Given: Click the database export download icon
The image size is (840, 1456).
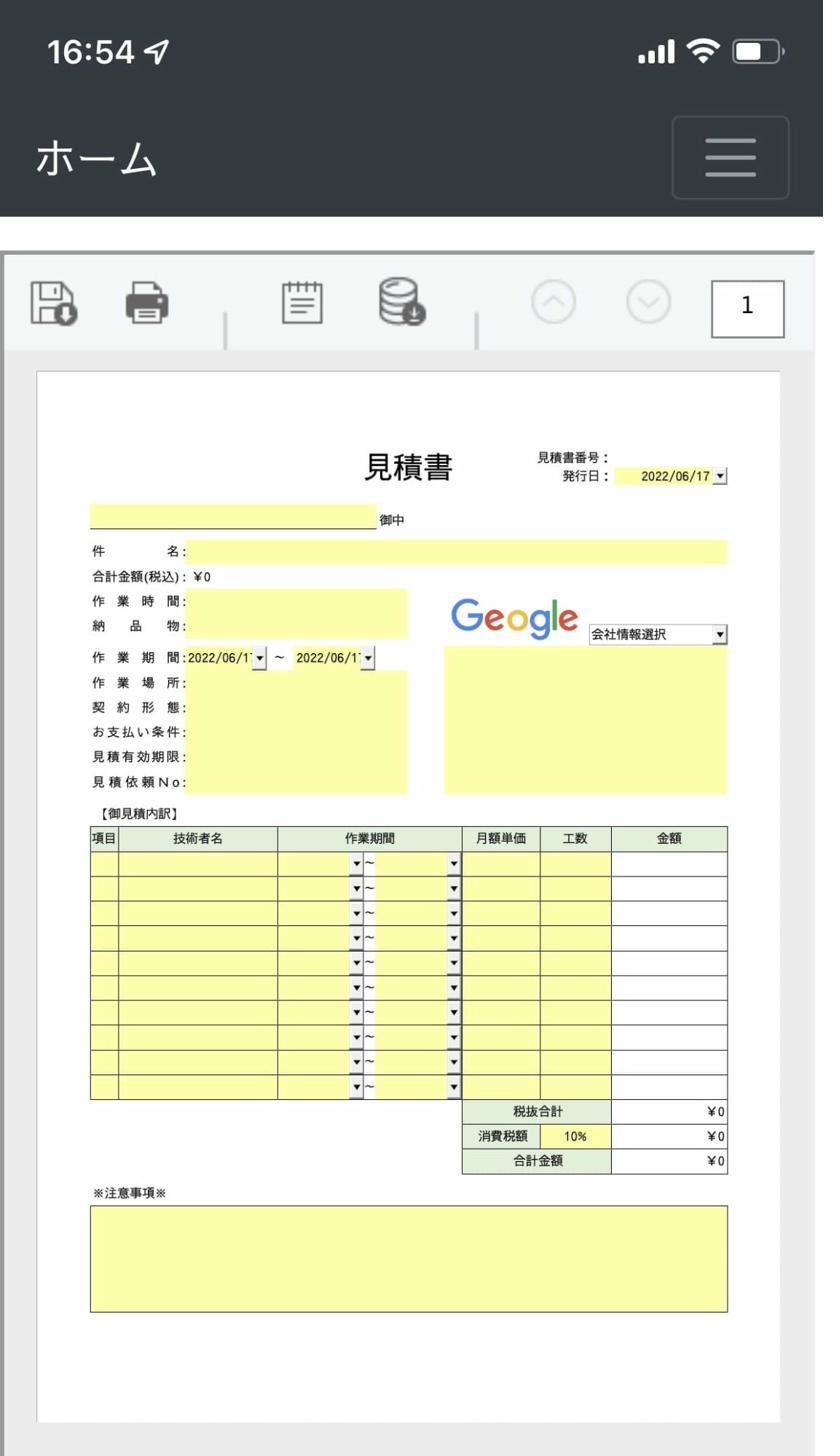Looking at the screenshot, I should click(401, 303).
